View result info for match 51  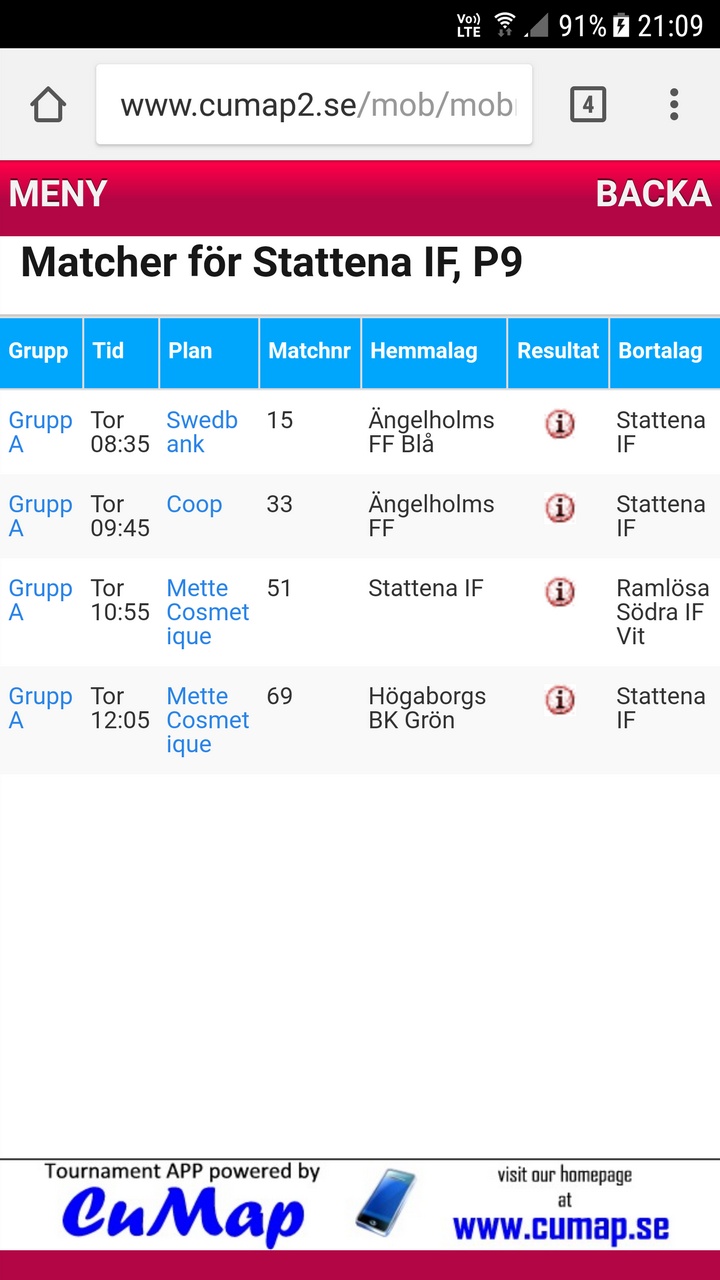click(x=559, y=592)
